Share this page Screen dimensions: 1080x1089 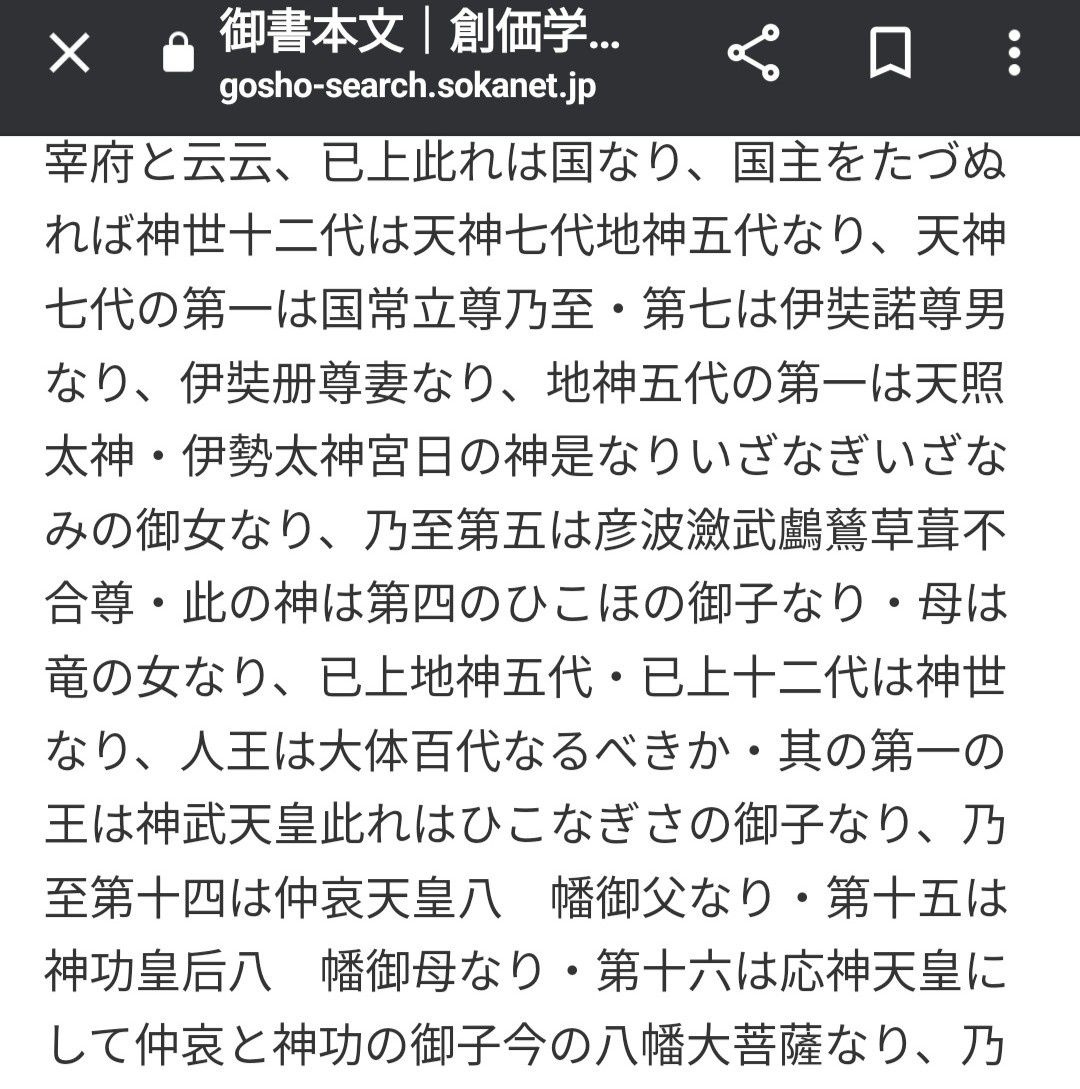pyautogui.click(x=754, y=54)
